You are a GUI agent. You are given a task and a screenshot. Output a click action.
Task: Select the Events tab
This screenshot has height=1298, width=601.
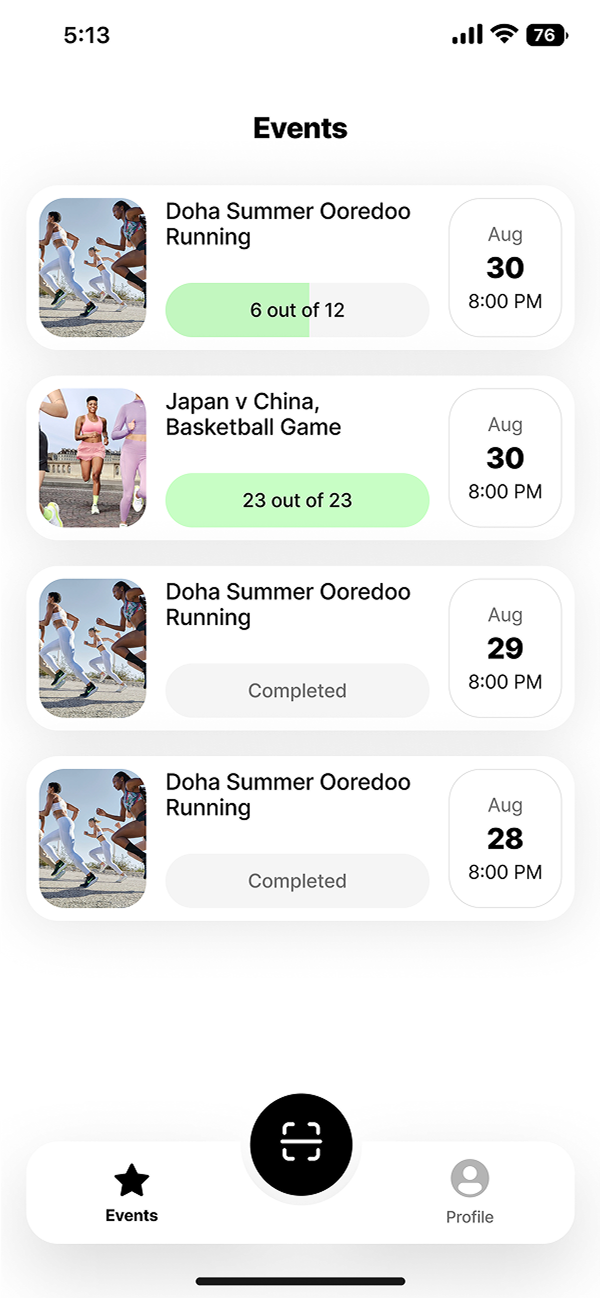click(x=132, y=1192)
